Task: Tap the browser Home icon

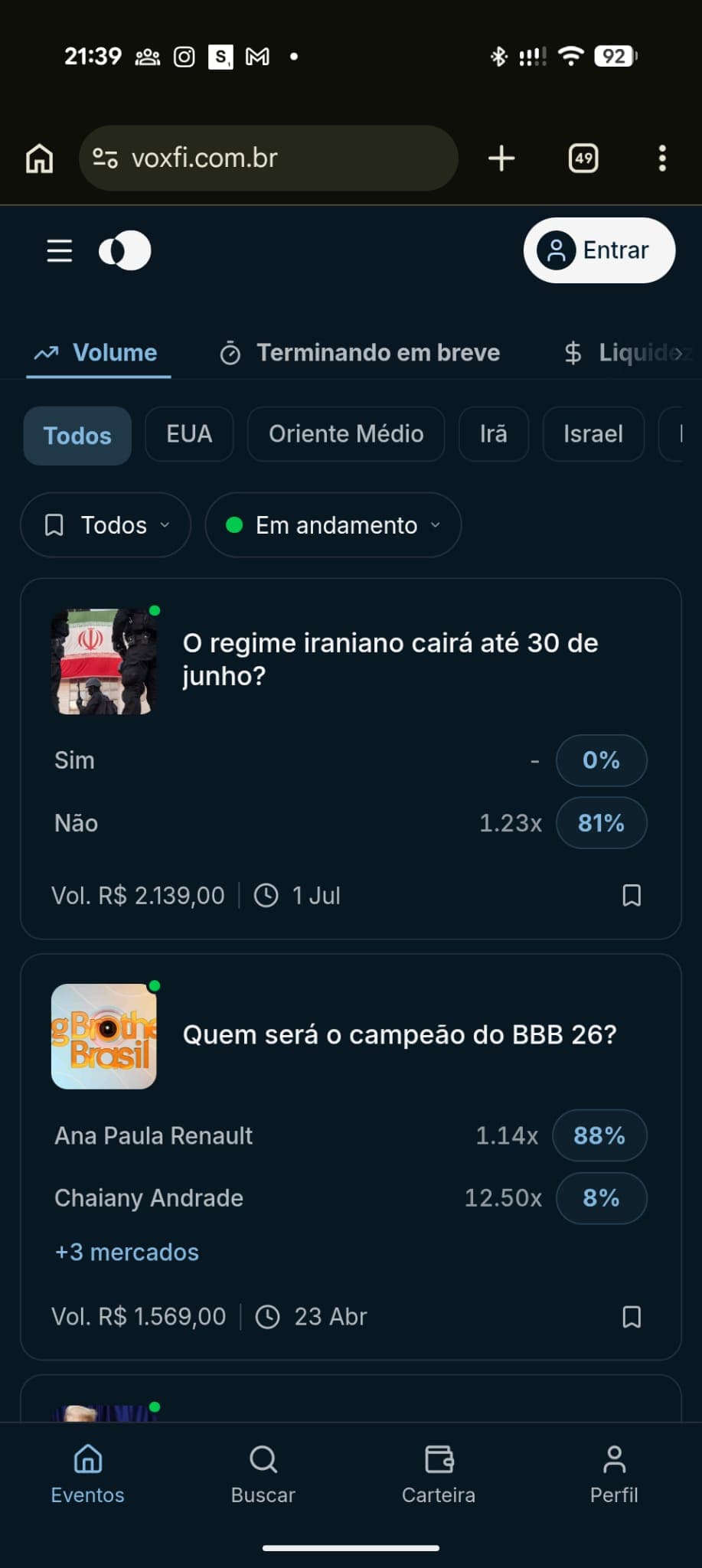Action: 40,158
